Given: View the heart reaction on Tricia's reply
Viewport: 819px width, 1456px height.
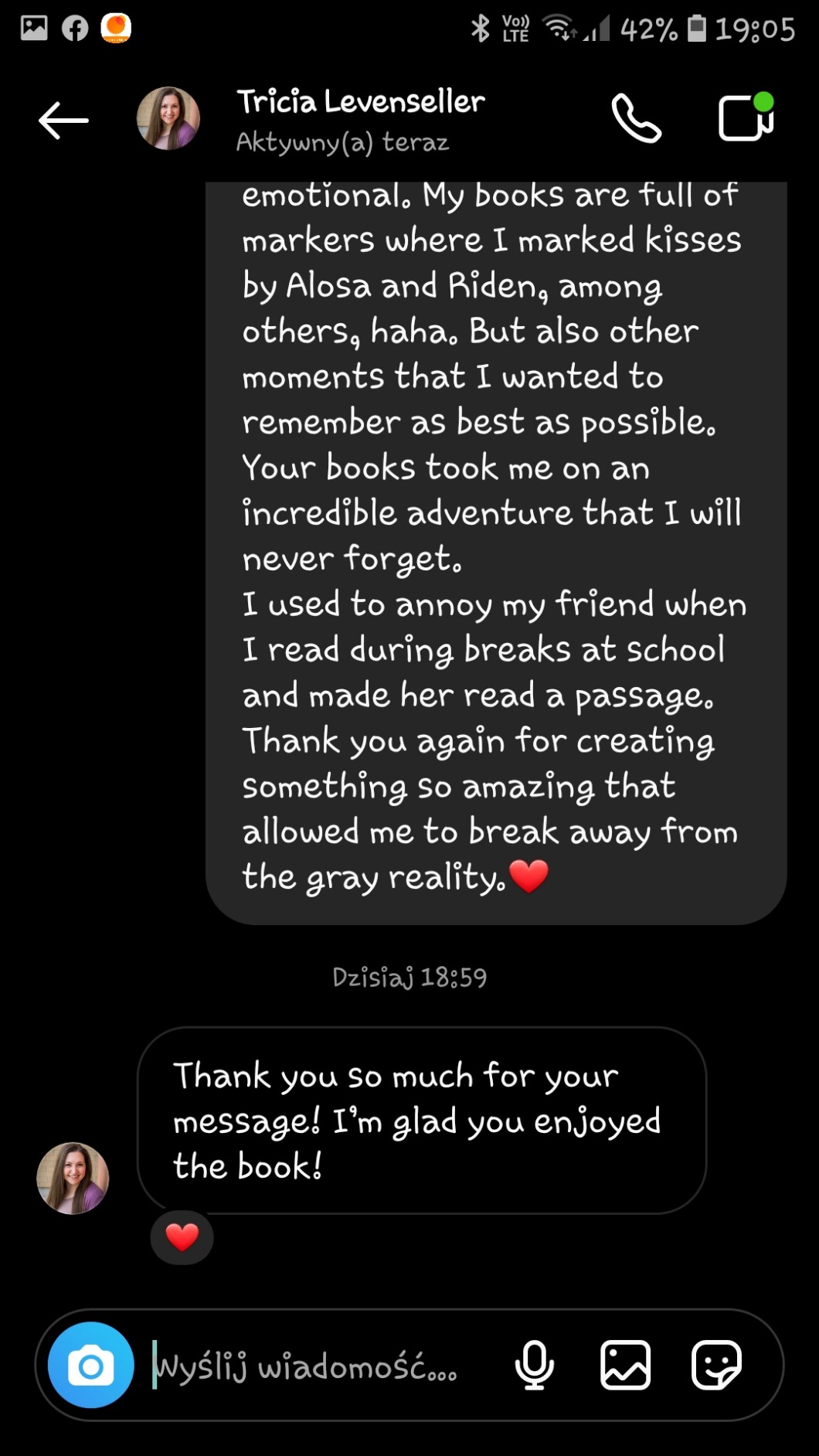Looking at the screenshot, I should point(182,1237).
